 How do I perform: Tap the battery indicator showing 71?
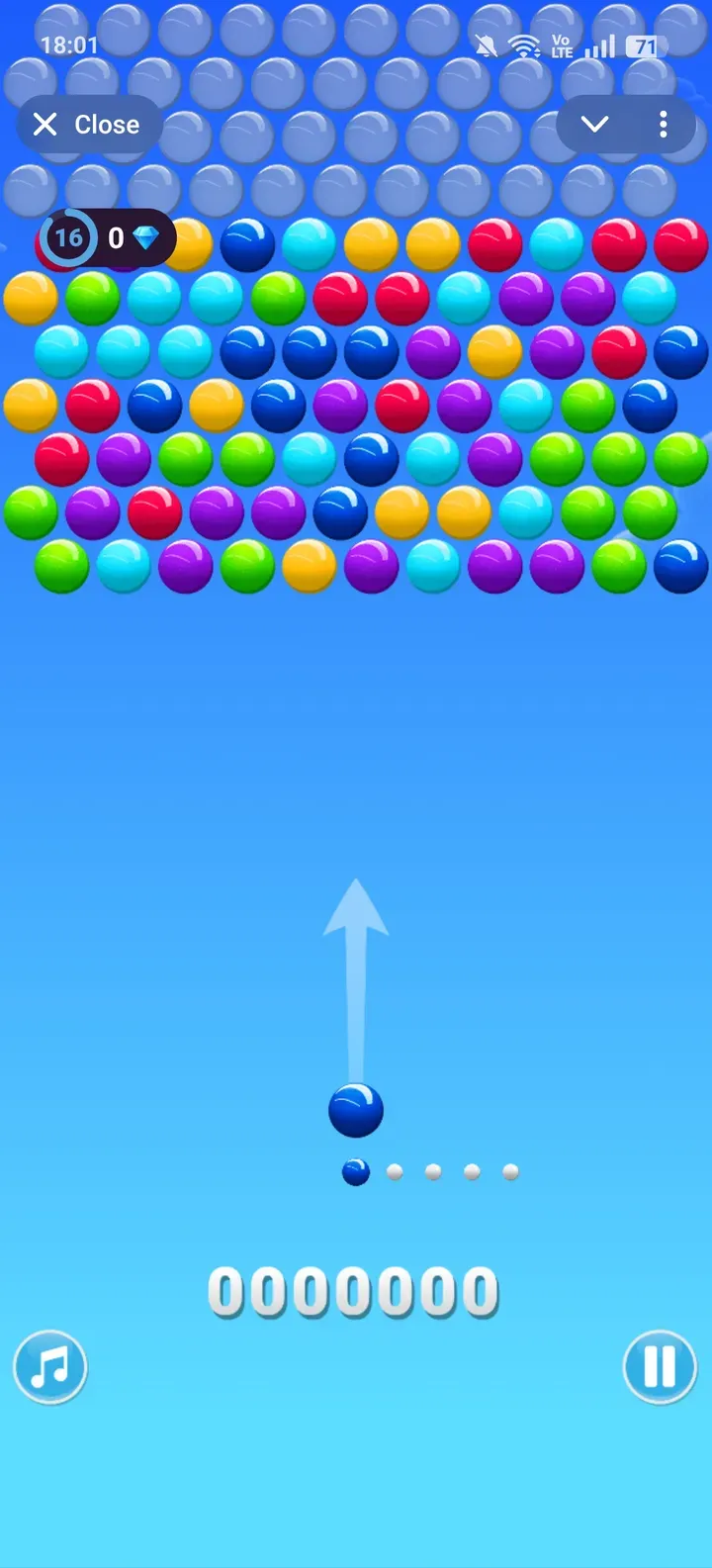click(x=645, y=46)
